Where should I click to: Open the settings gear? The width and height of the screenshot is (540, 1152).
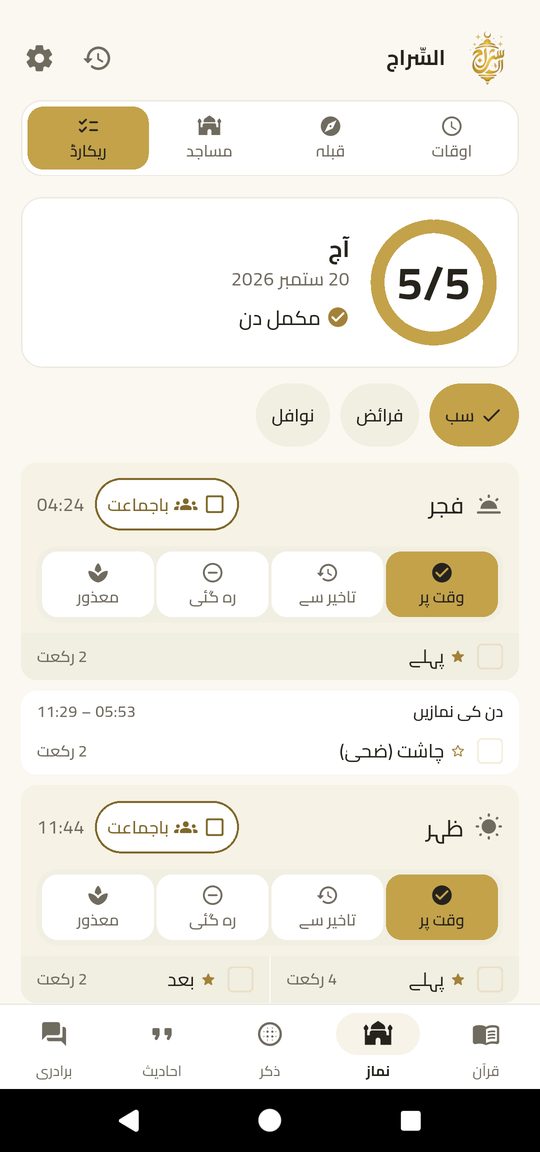click(x=40, y=58)
